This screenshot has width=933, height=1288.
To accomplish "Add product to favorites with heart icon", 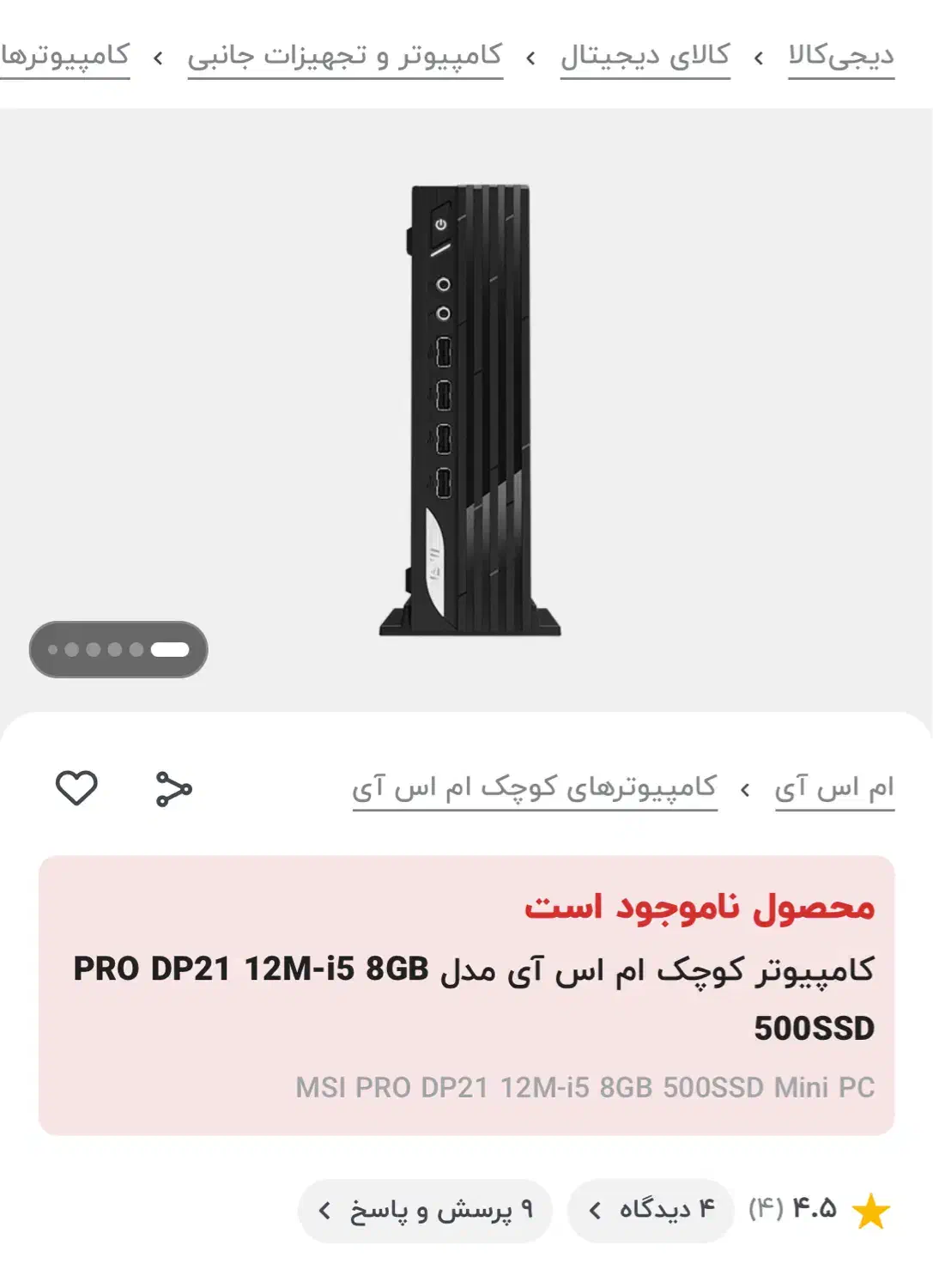I will (x=76, y=787).
